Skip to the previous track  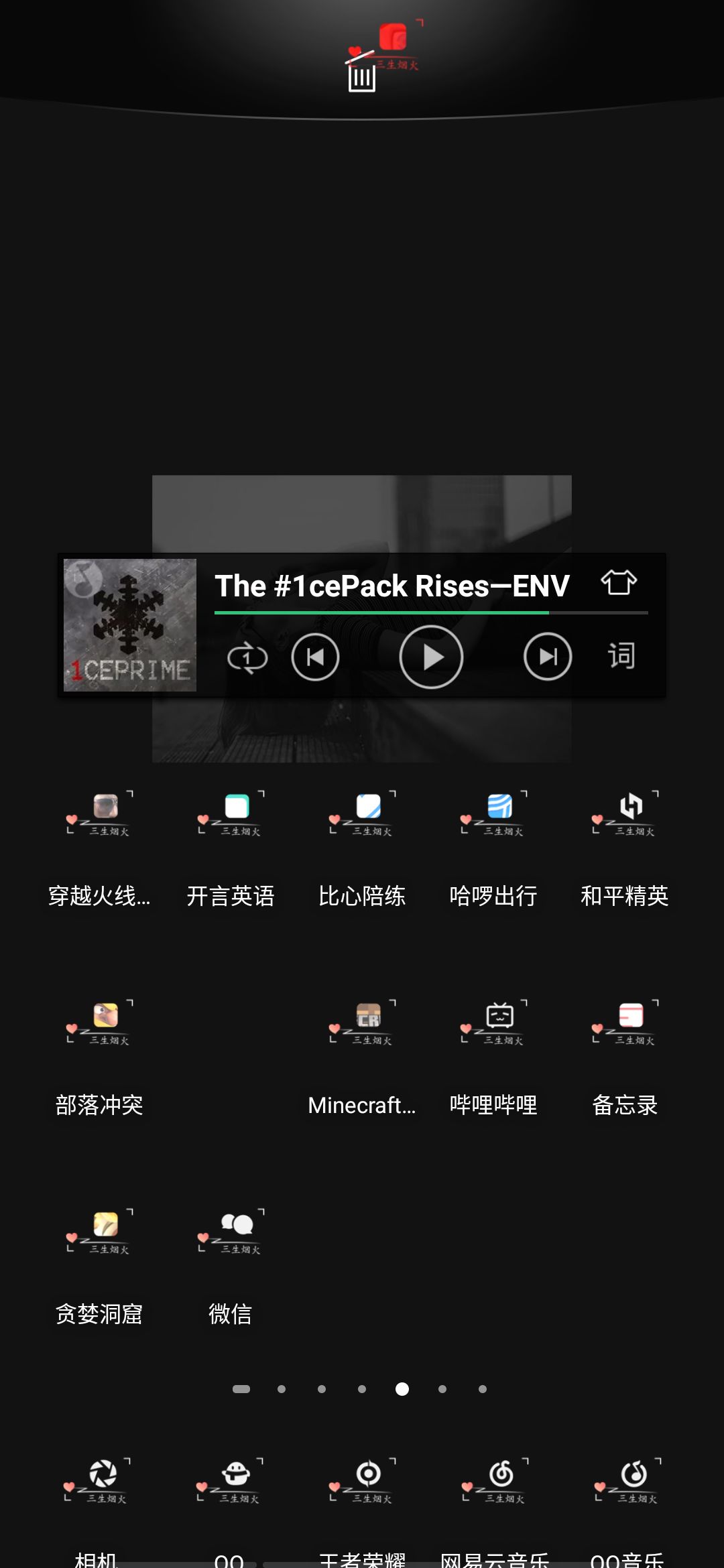pyautogui.click(x=315, y=657)
